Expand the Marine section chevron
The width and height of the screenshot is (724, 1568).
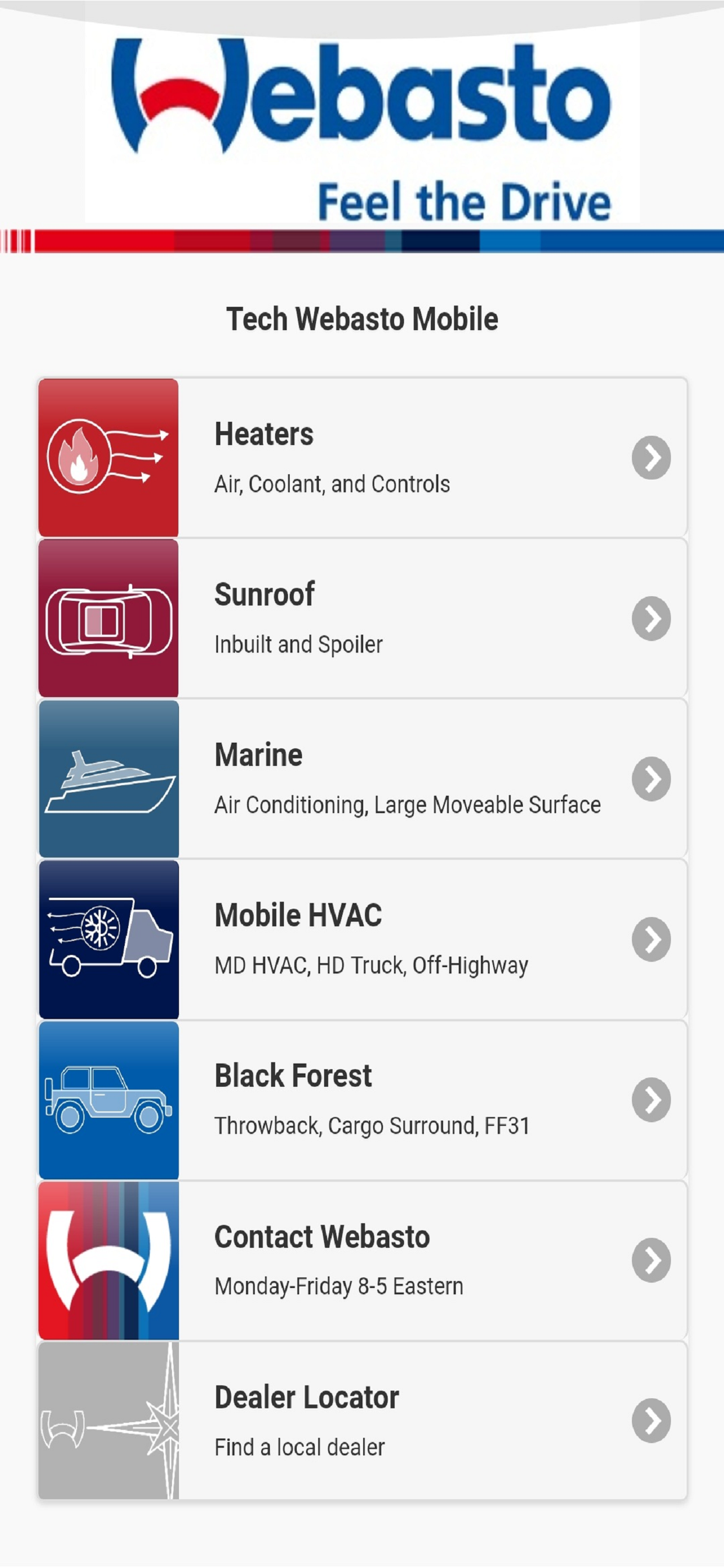point(651,779)
